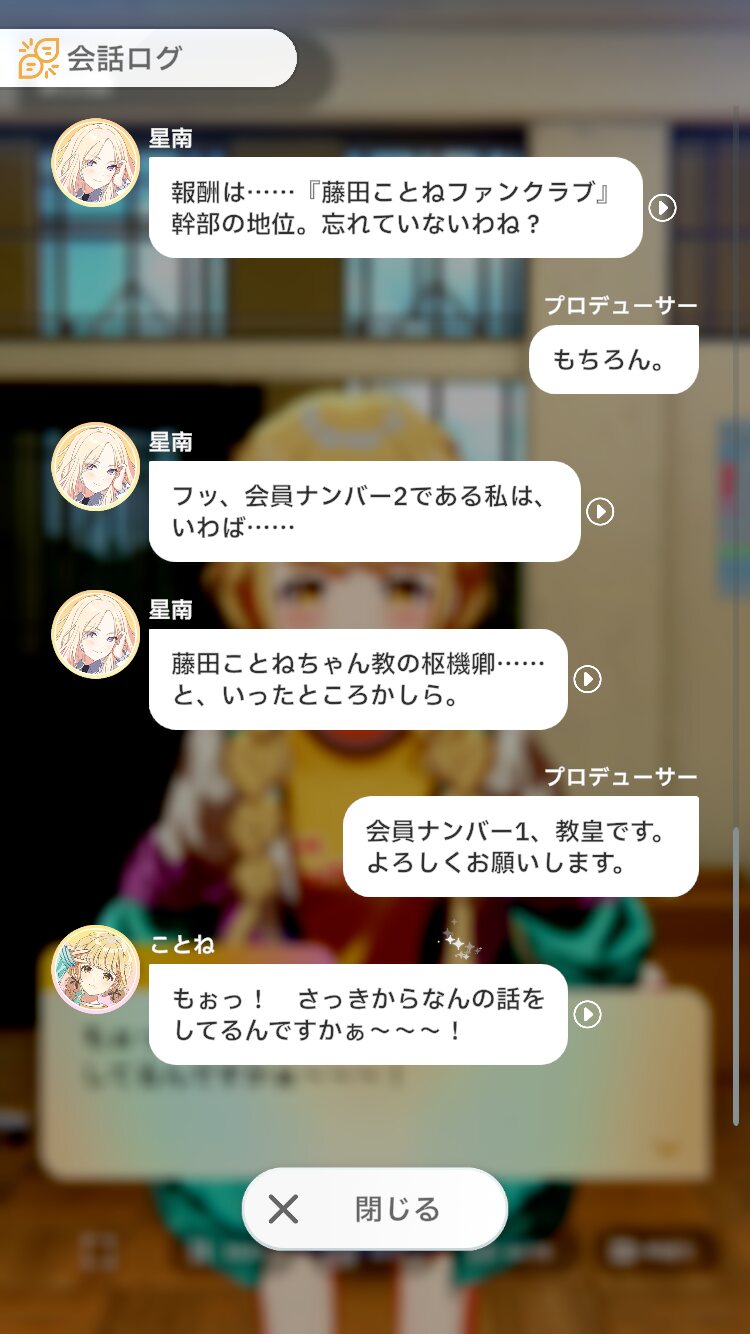Play voice for 星南's 会員ナンバー2 line

tap(599, 512)
